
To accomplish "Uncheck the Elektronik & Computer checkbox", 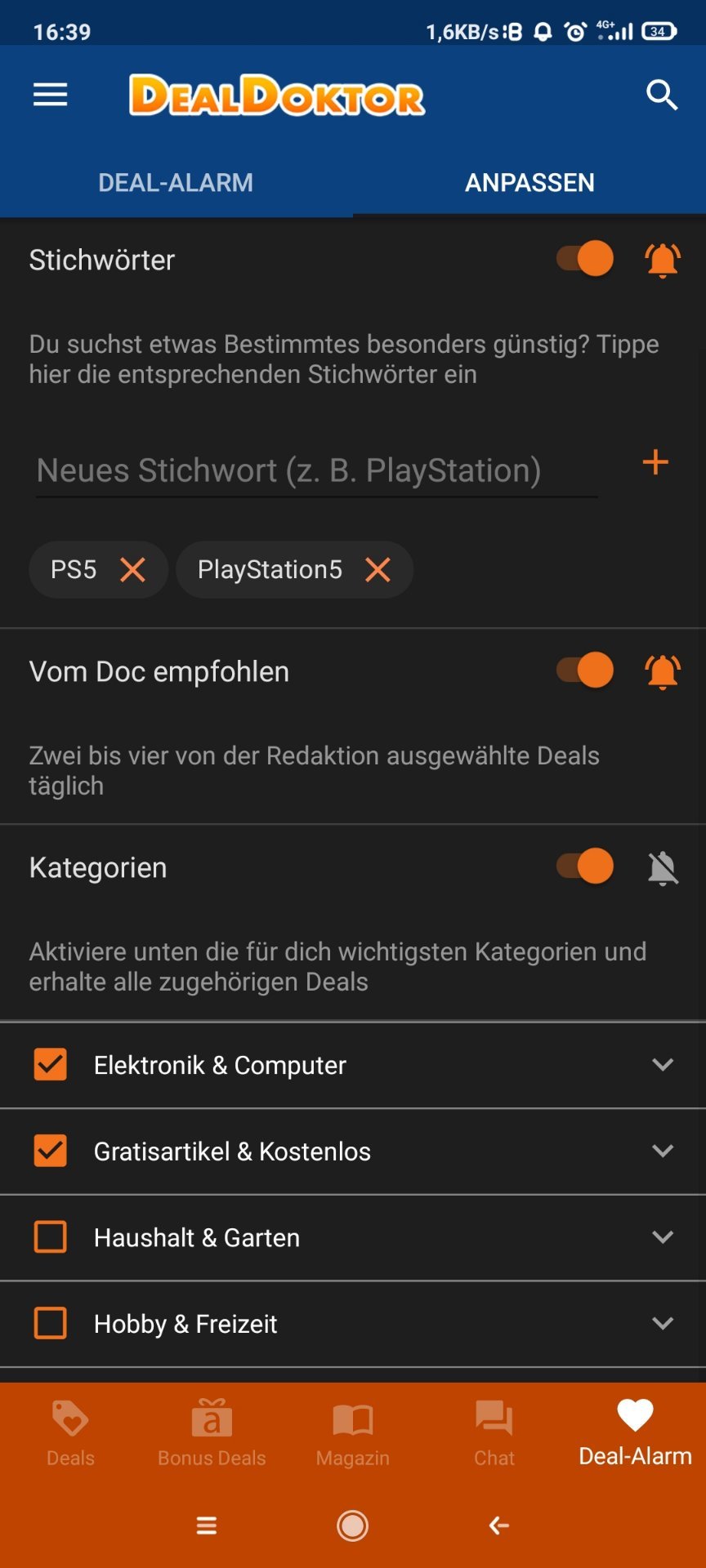I will (x=50, y=1065).
